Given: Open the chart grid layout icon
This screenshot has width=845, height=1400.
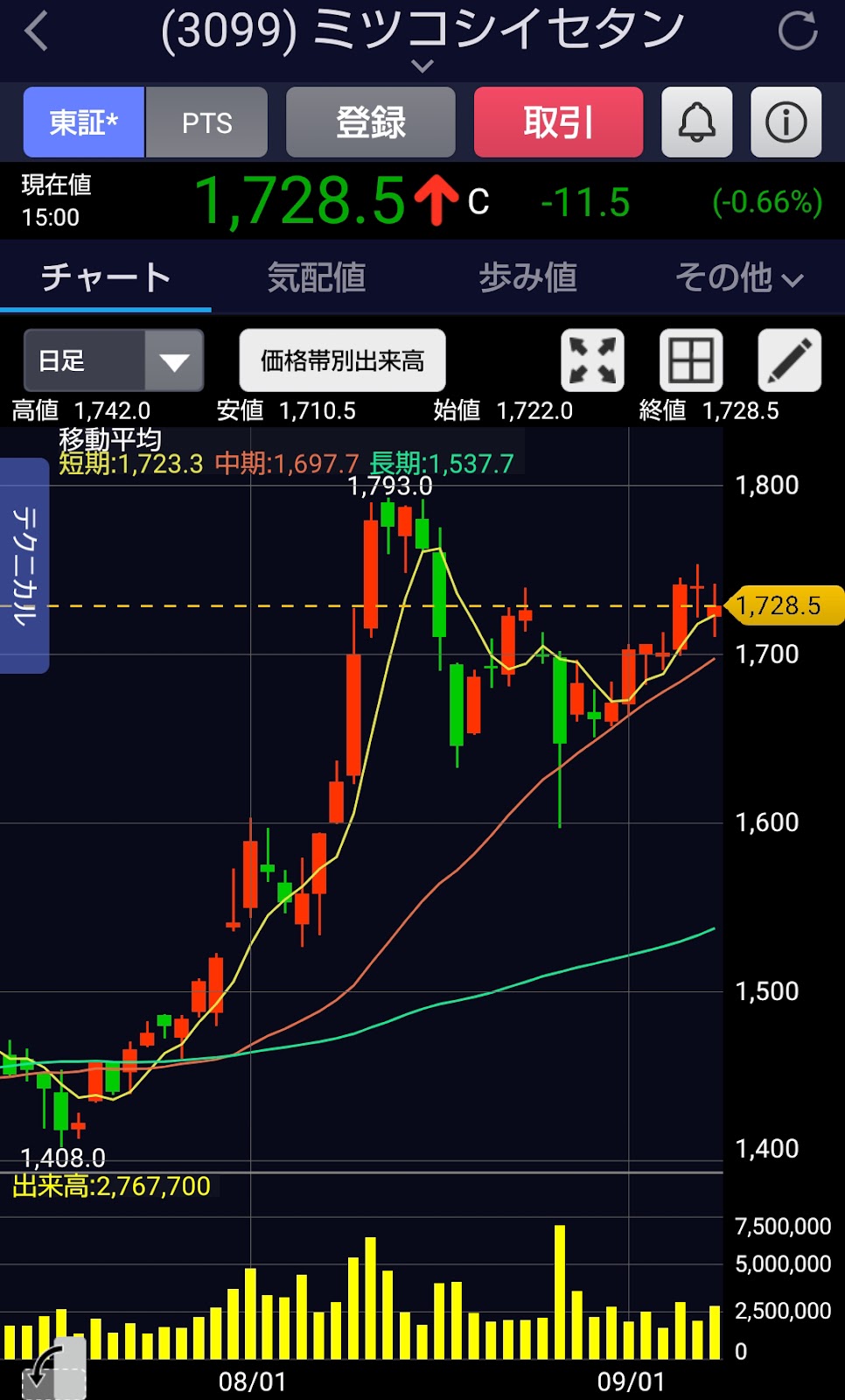Looking at the screenshot, I should click(691, 360).
